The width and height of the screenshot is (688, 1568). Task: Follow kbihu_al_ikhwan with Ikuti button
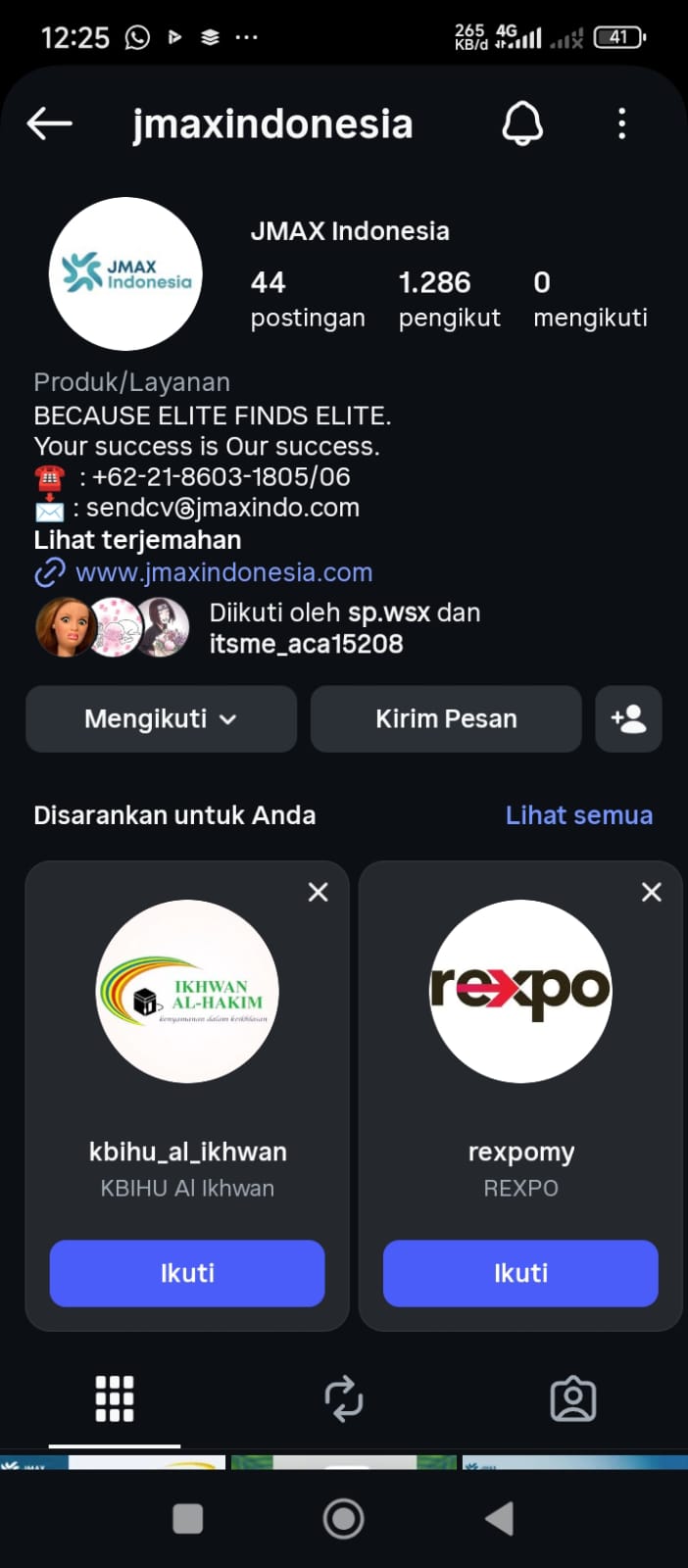coord(187,1273)
